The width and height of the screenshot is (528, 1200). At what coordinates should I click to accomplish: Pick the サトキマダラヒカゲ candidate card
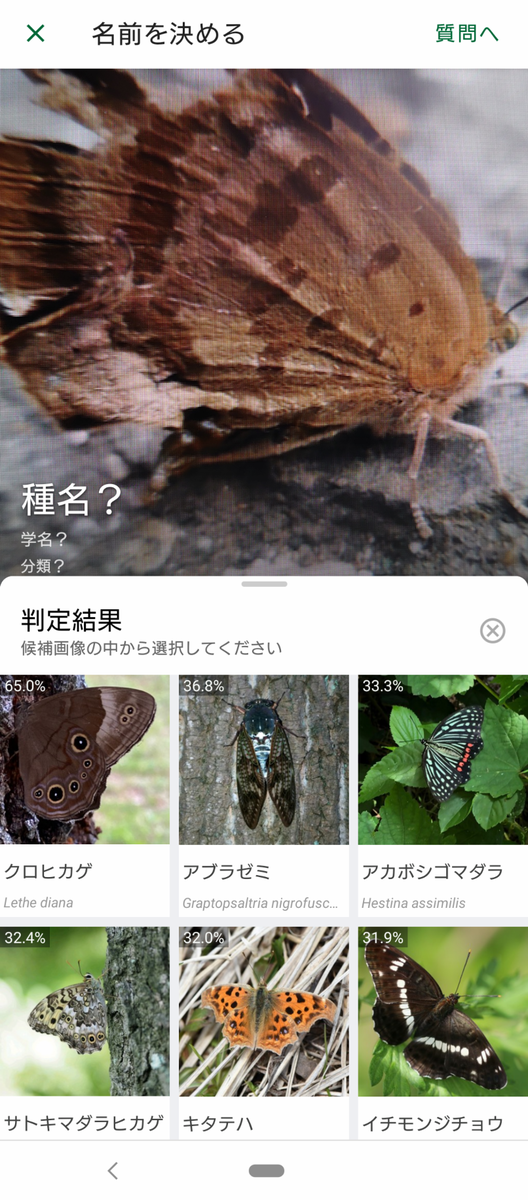[x=85, y=1032]
